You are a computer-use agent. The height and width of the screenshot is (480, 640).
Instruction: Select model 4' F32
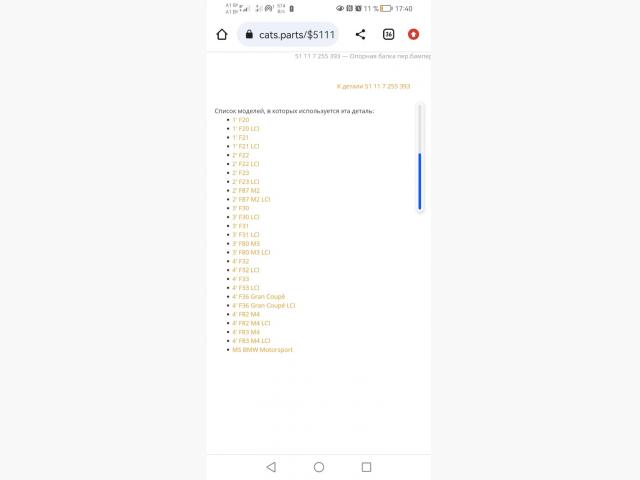coord(241,261)
